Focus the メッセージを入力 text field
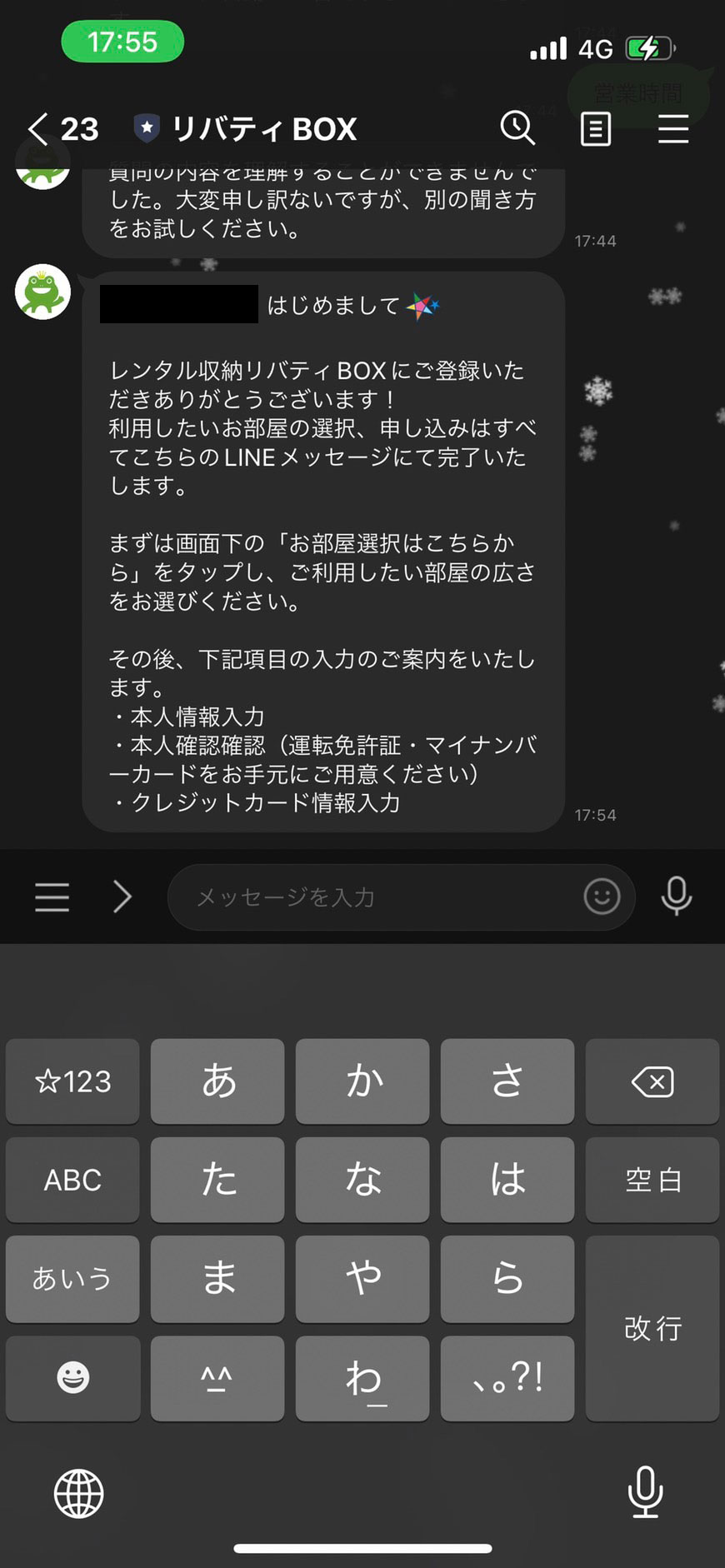725x1568 pixels. (375, 897)
